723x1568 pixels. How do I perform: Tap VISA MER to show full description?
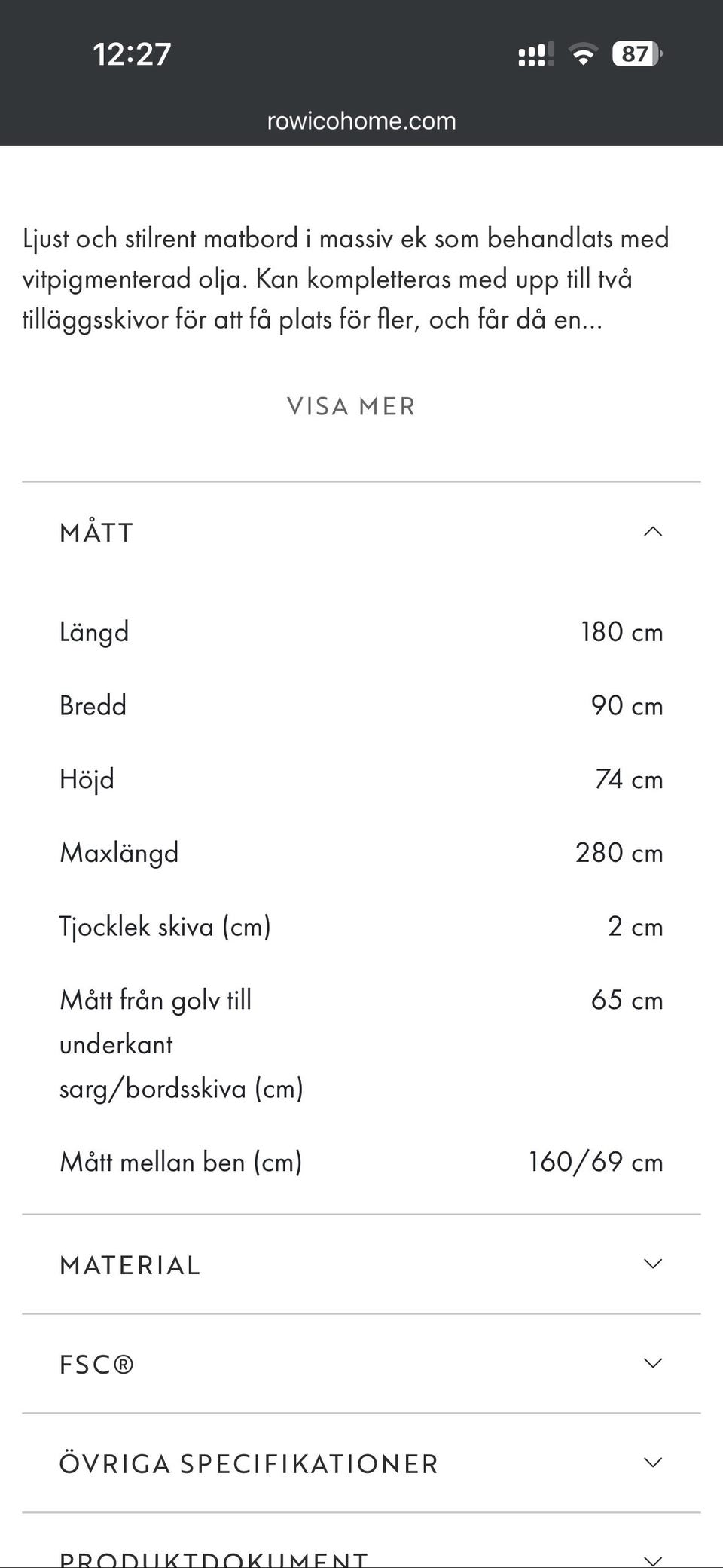[x=351, y=407]
